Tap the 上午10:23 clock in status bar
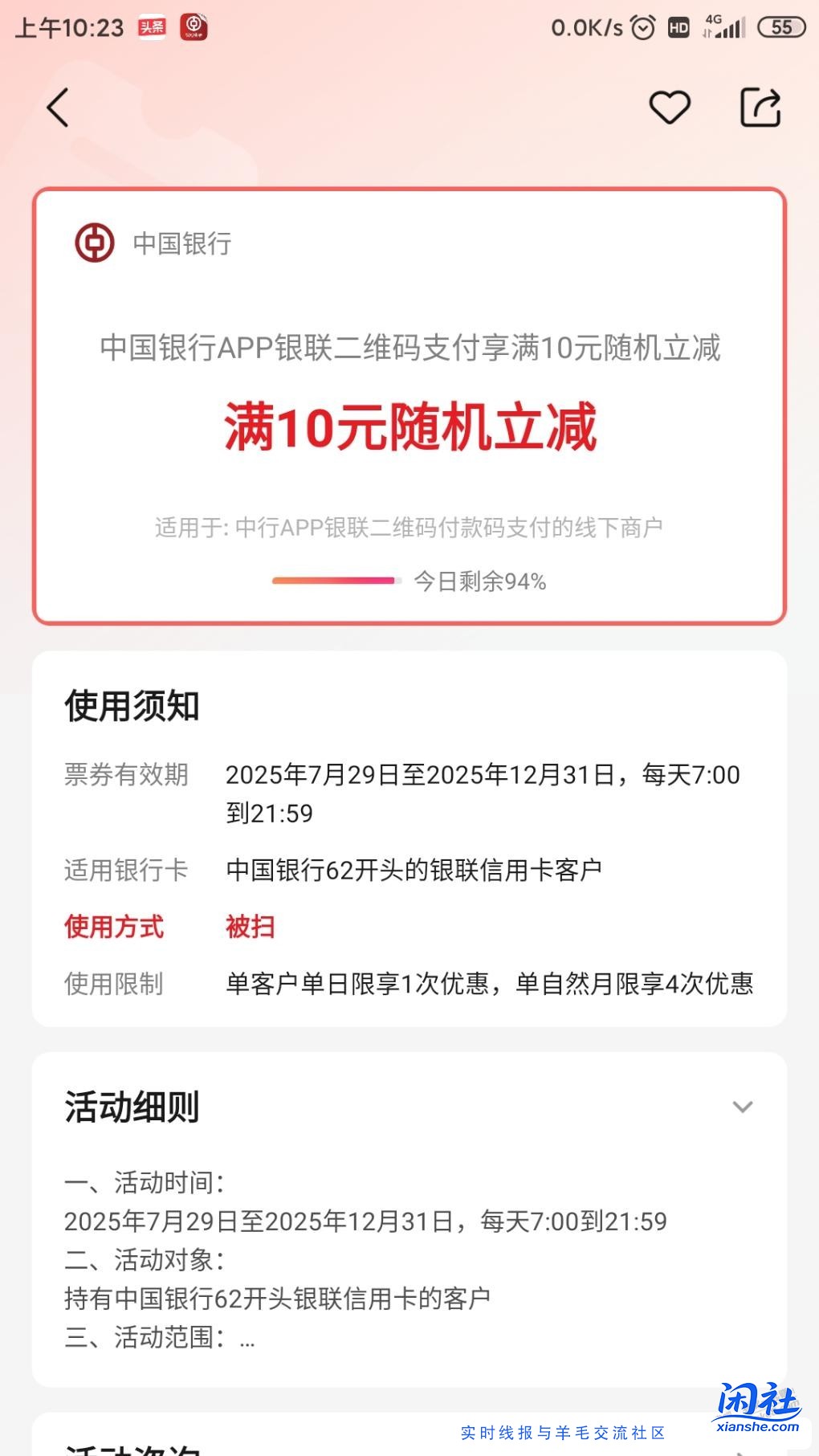This screenshot has height=1456, width=819. pyautogui.click(x=68, y=27)
